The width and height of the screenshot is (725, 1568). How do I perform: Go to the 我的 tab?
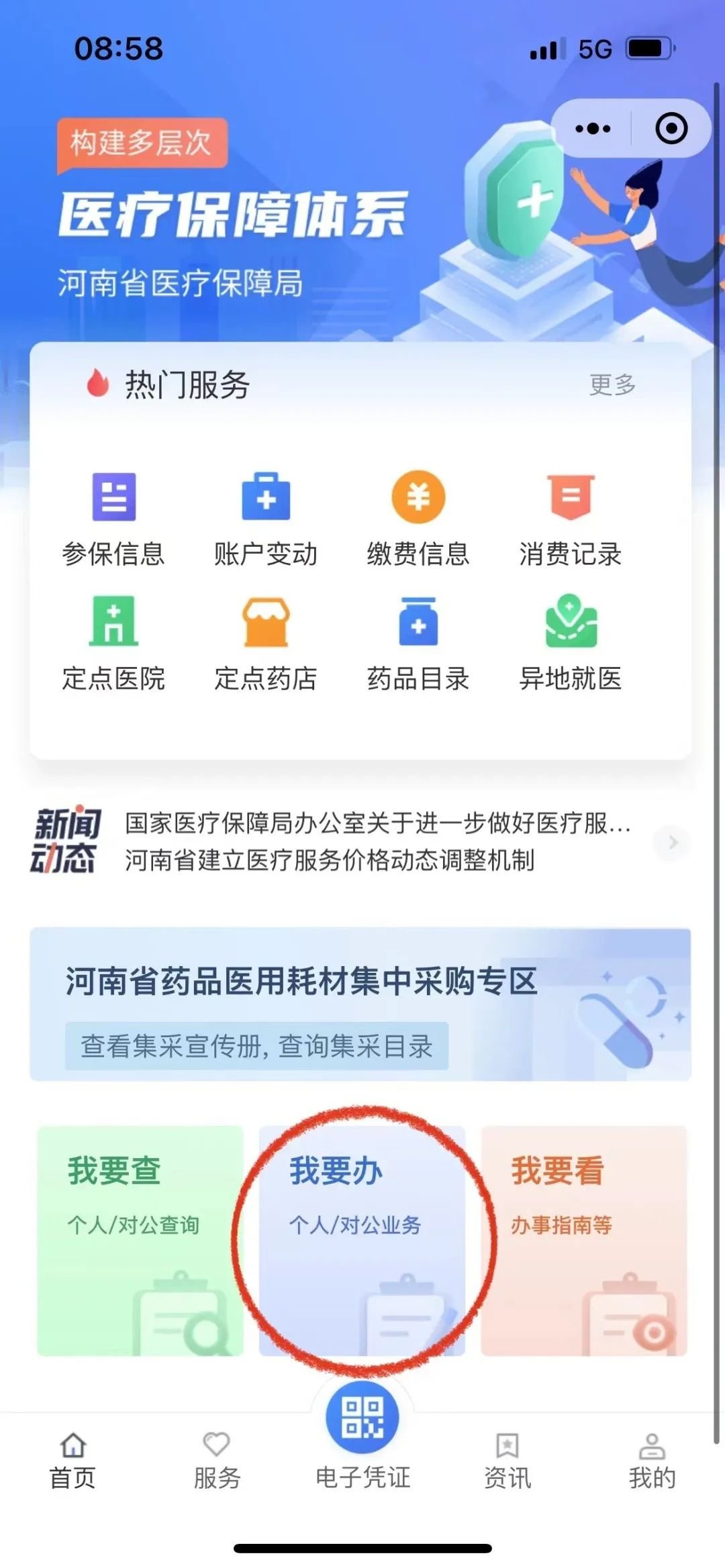click(652, 1460)
